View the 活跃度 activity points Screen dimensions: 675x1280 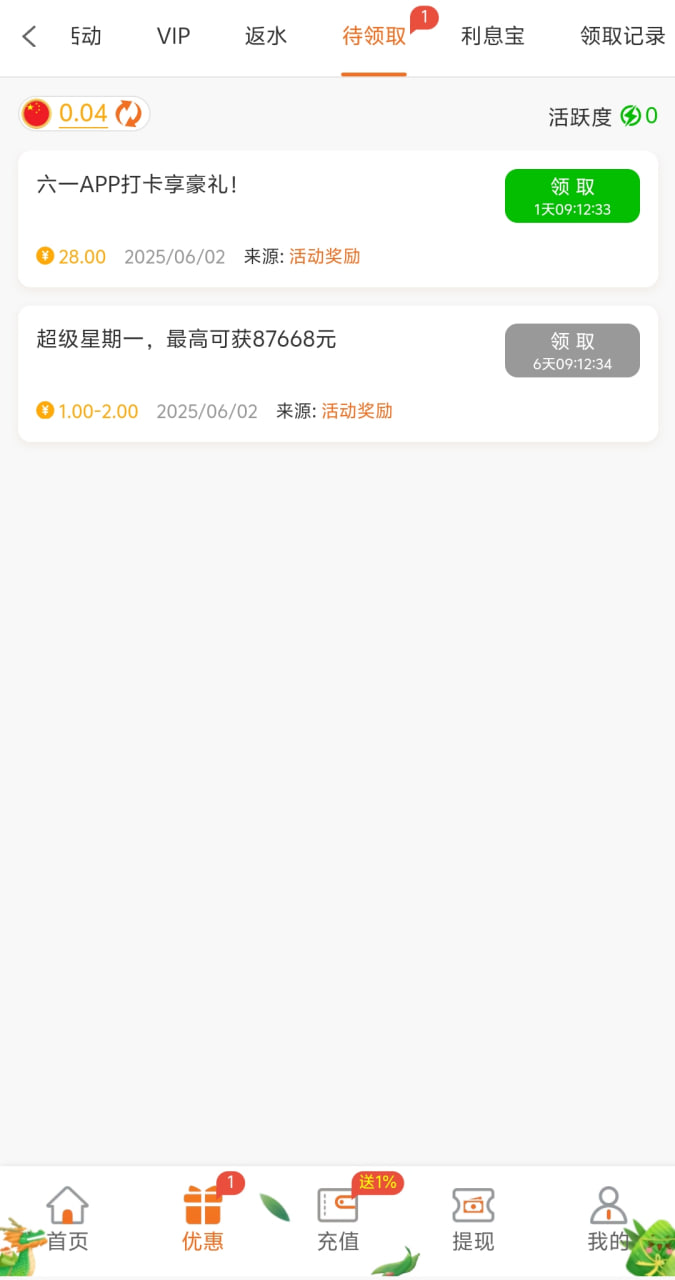pyautogui.click(x=602, y=116)
